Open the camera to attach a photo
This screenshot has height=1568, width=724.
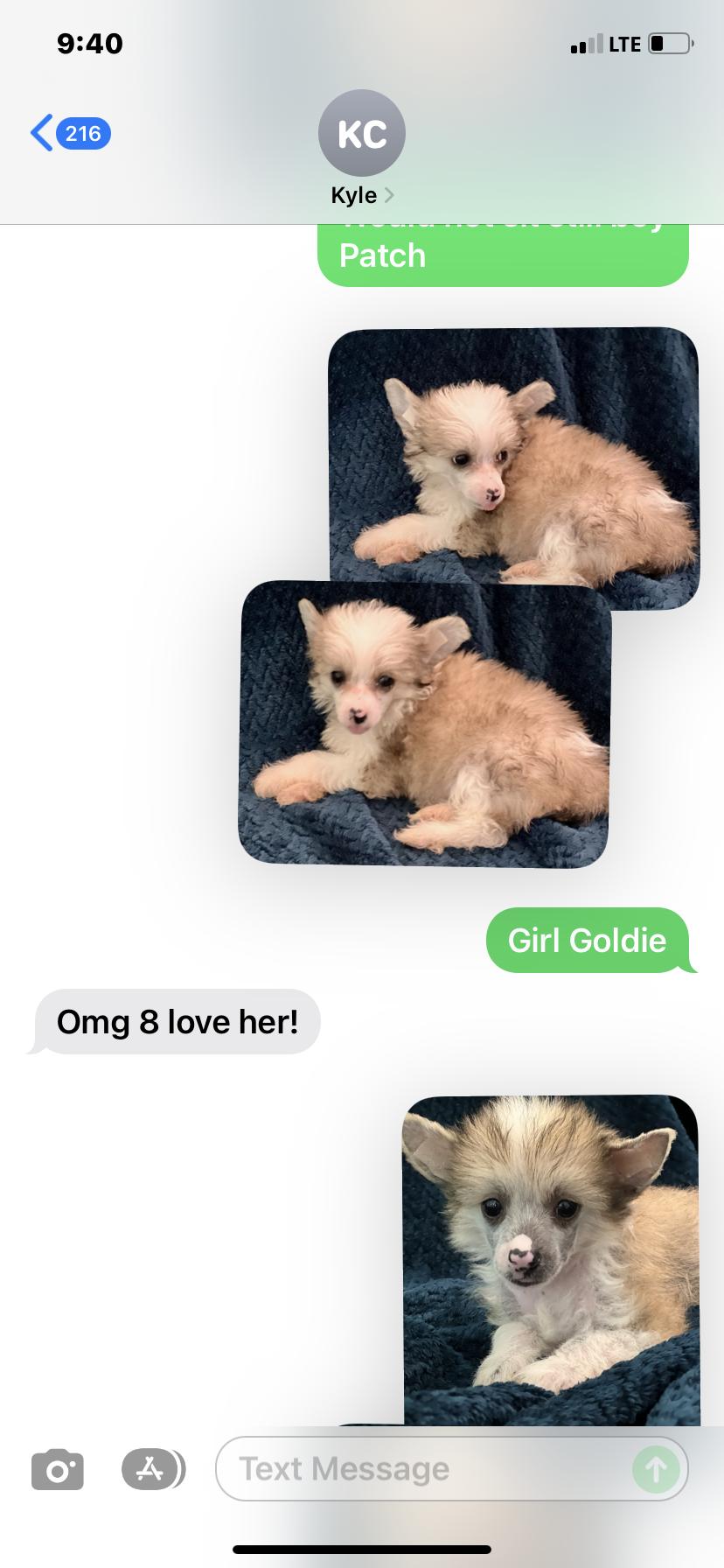[x=58, y=1469]
